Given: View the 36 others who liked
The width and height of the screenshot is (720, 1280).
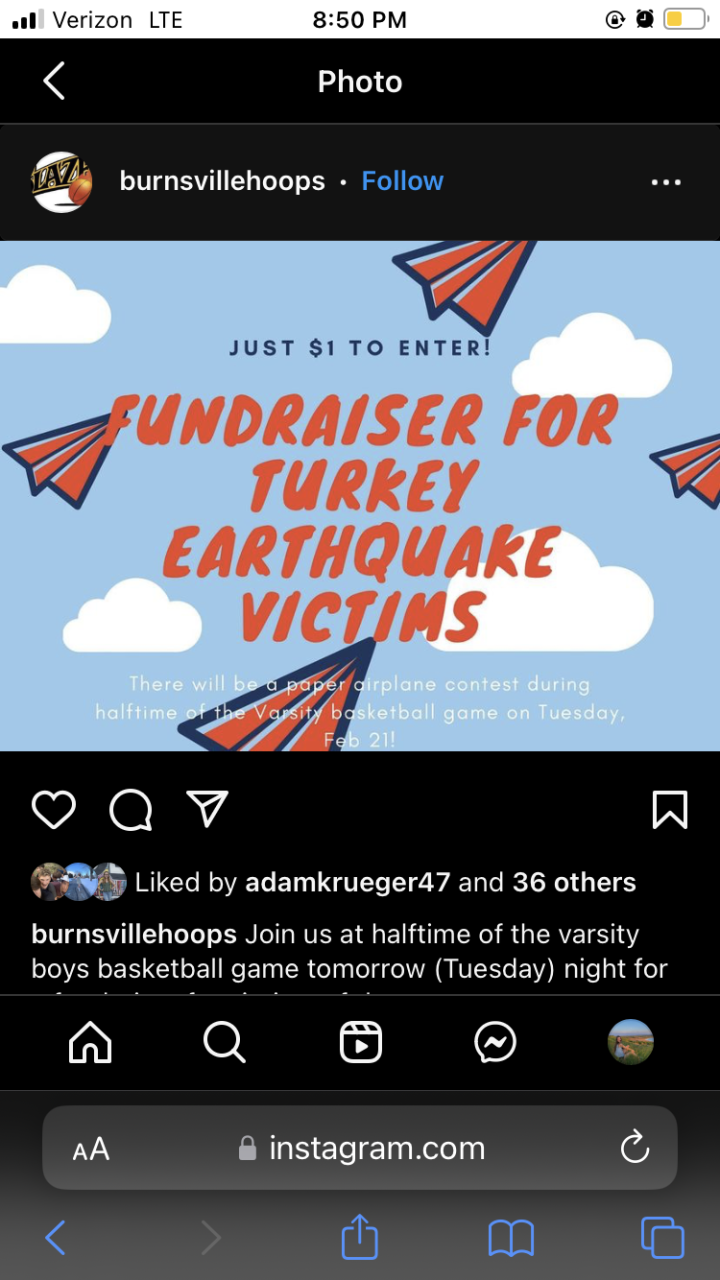Looking at the screenshot, I should click(x=574, y=882).
